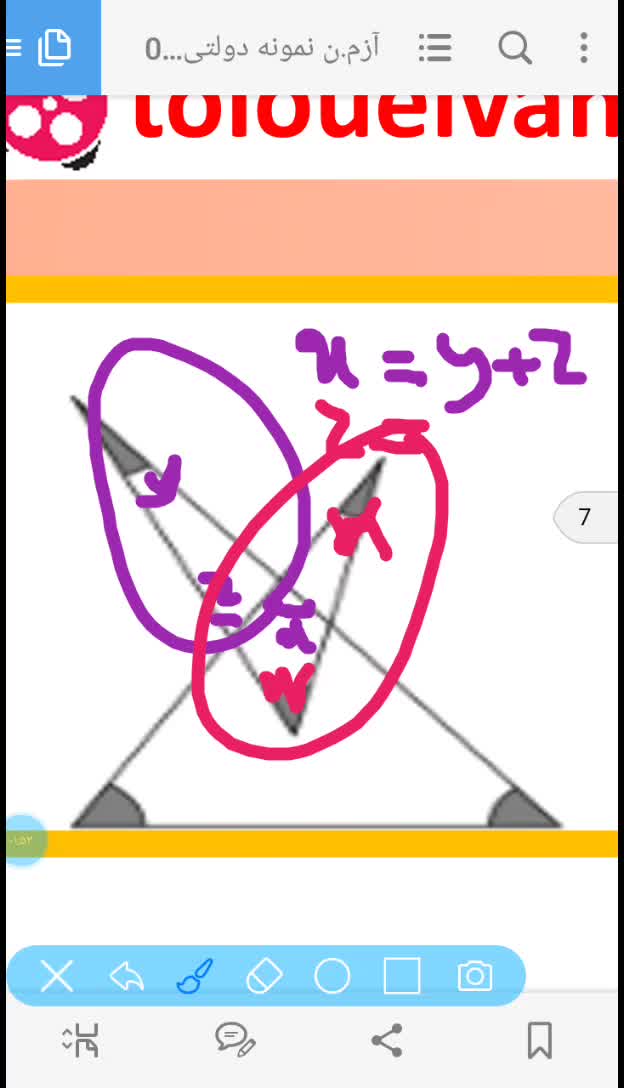The height and width of the screenshot is (1088, 624).
Task: Open view mode settings in bottom bar
Action: pyautogui.click(x=81, y=1041)
